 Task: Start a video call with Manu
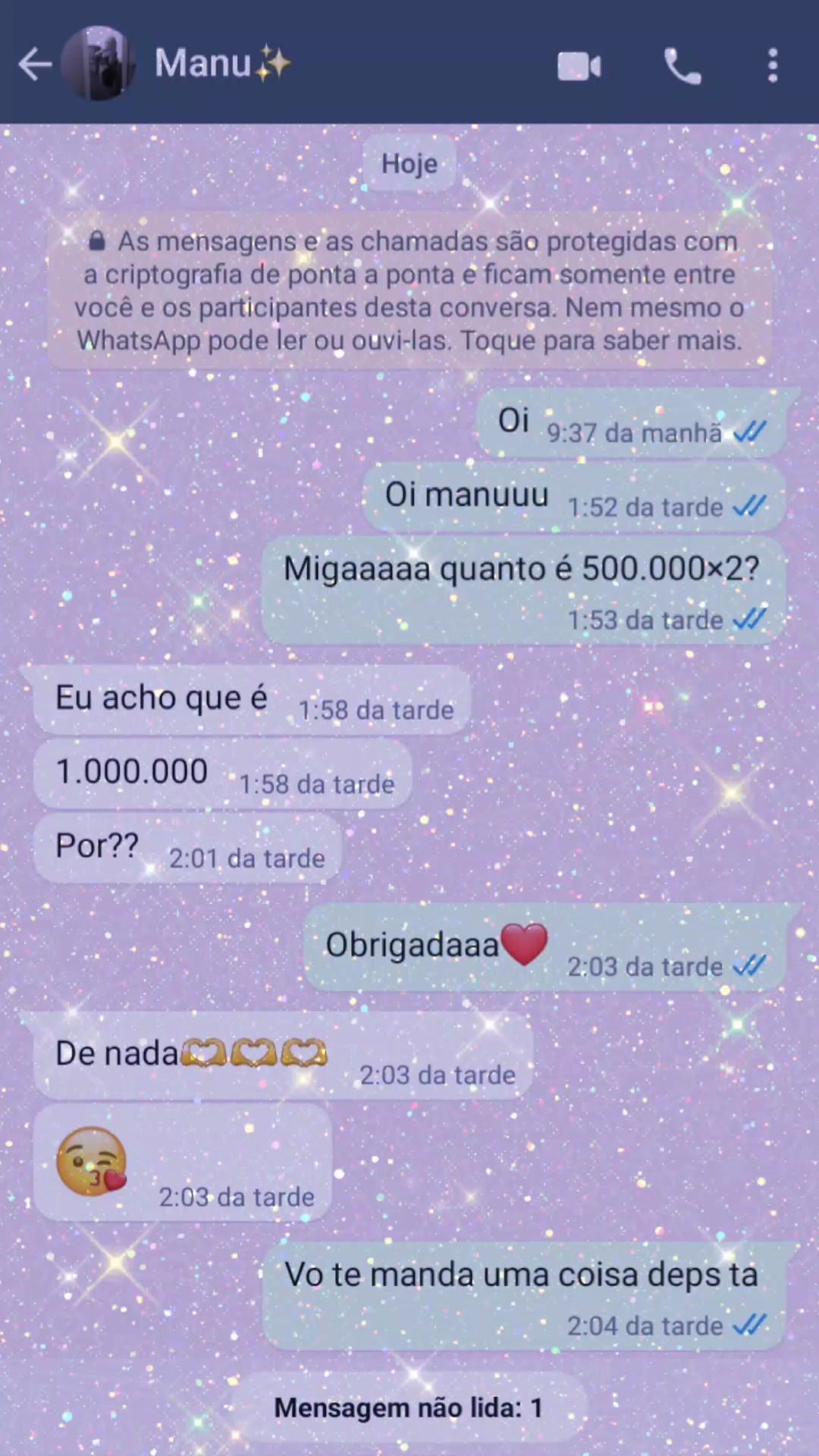click(579, 66)
